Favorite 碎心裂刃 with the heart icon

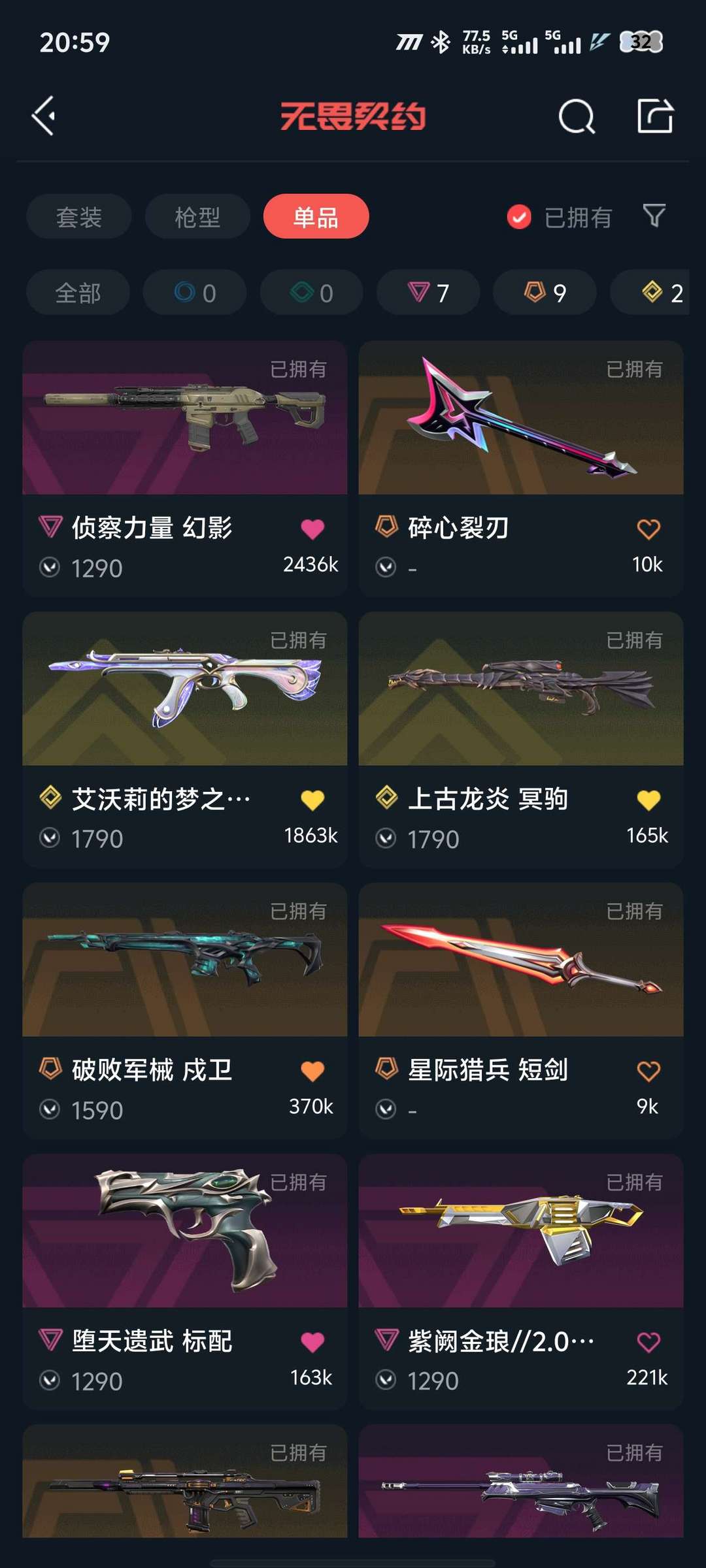pyautogui.click(x=648, y=530)
